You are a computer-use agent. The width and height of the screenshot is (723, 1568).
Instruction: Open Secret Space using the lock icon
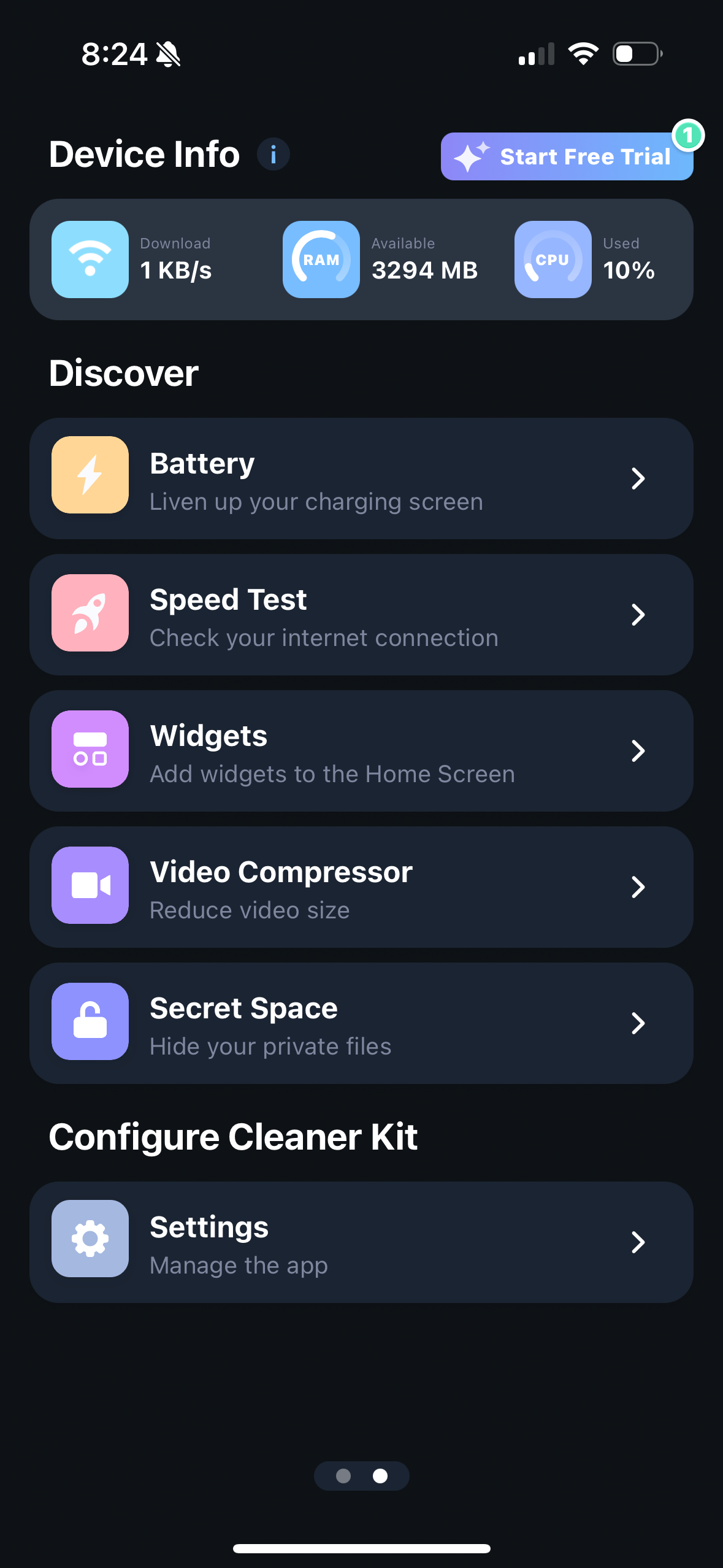pos(90,1020)
